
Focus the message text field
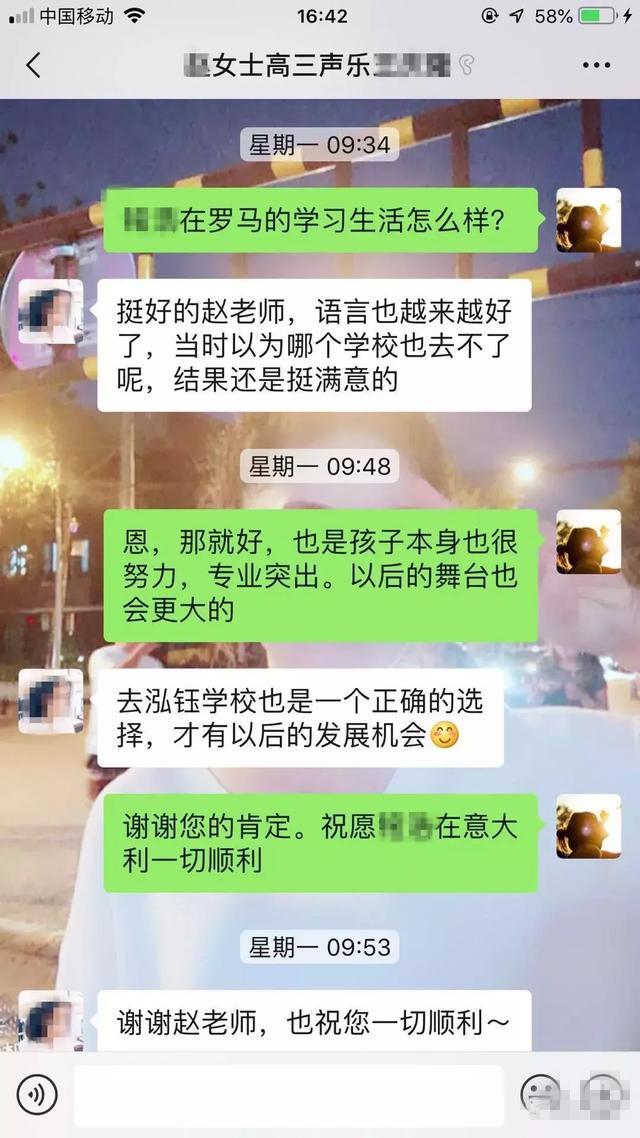pyautogui.click(x=288, y=1095)
